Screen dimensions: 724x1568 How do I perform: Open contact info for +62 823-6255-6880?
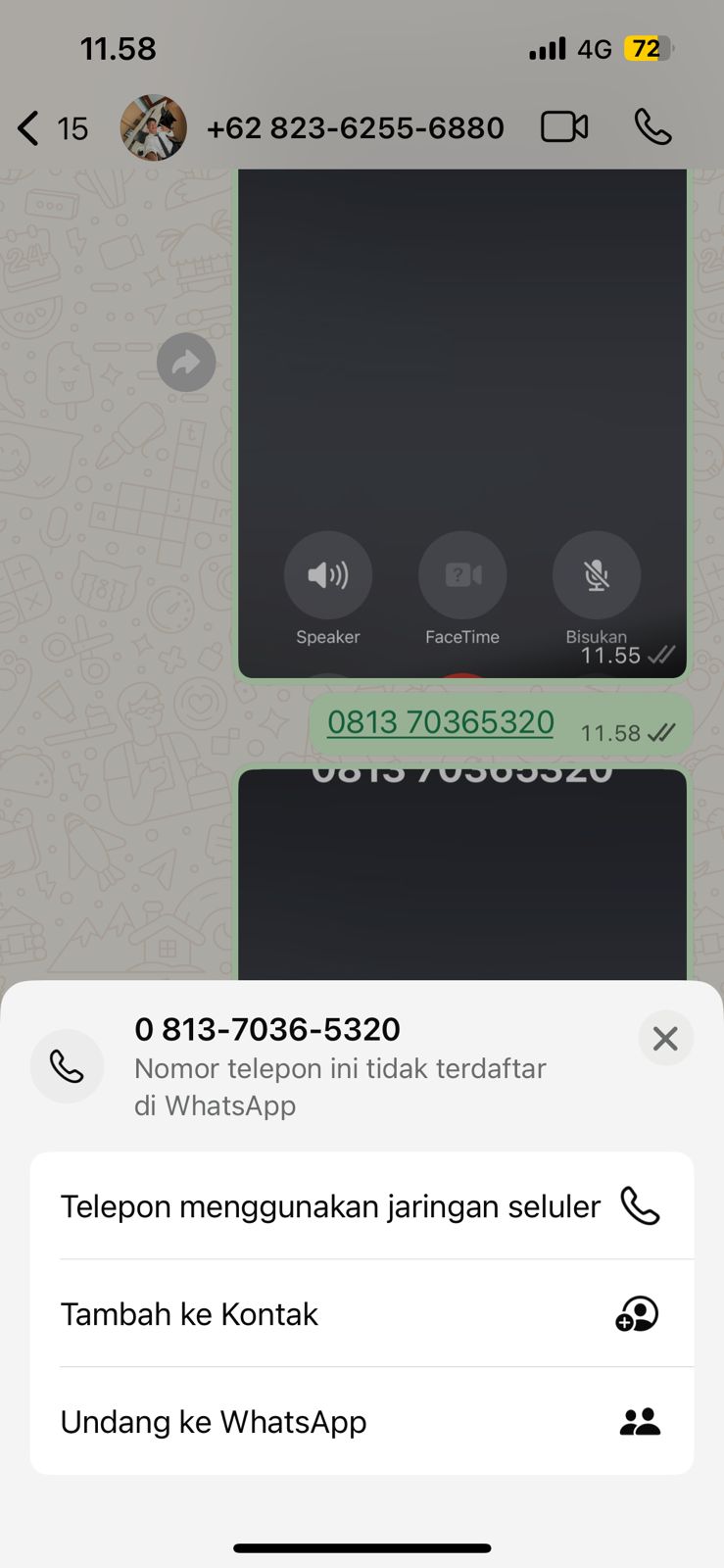click(355, 128)
